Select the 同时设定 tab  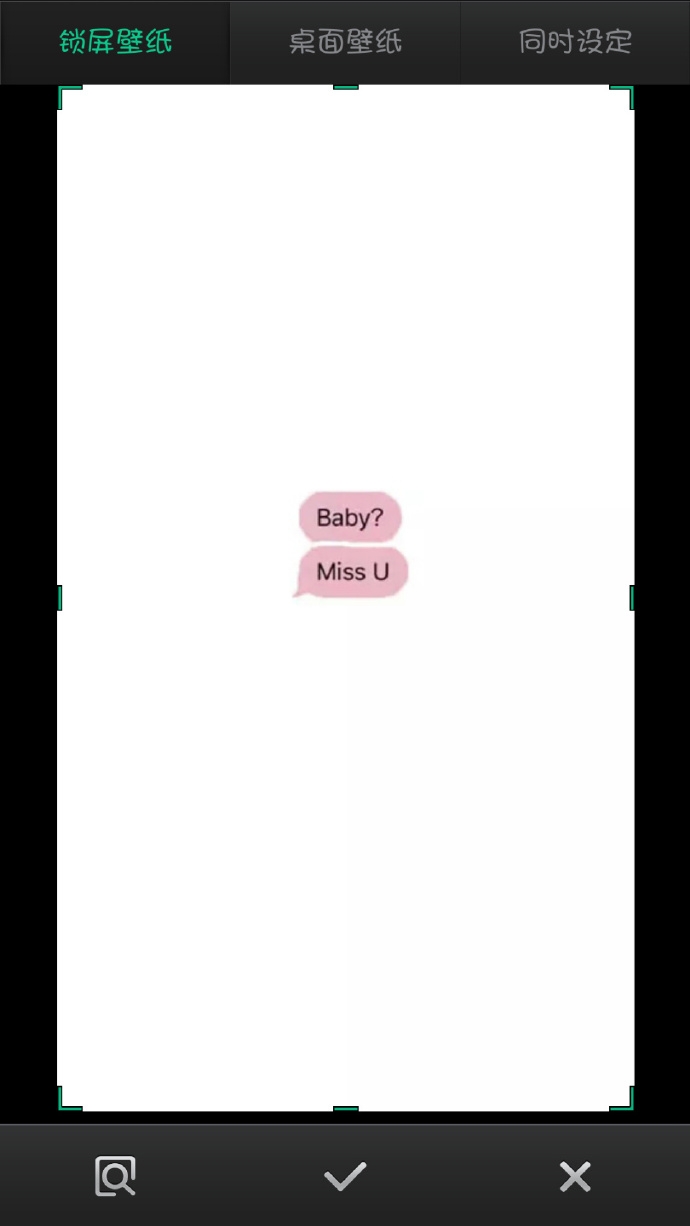point(575,42)
